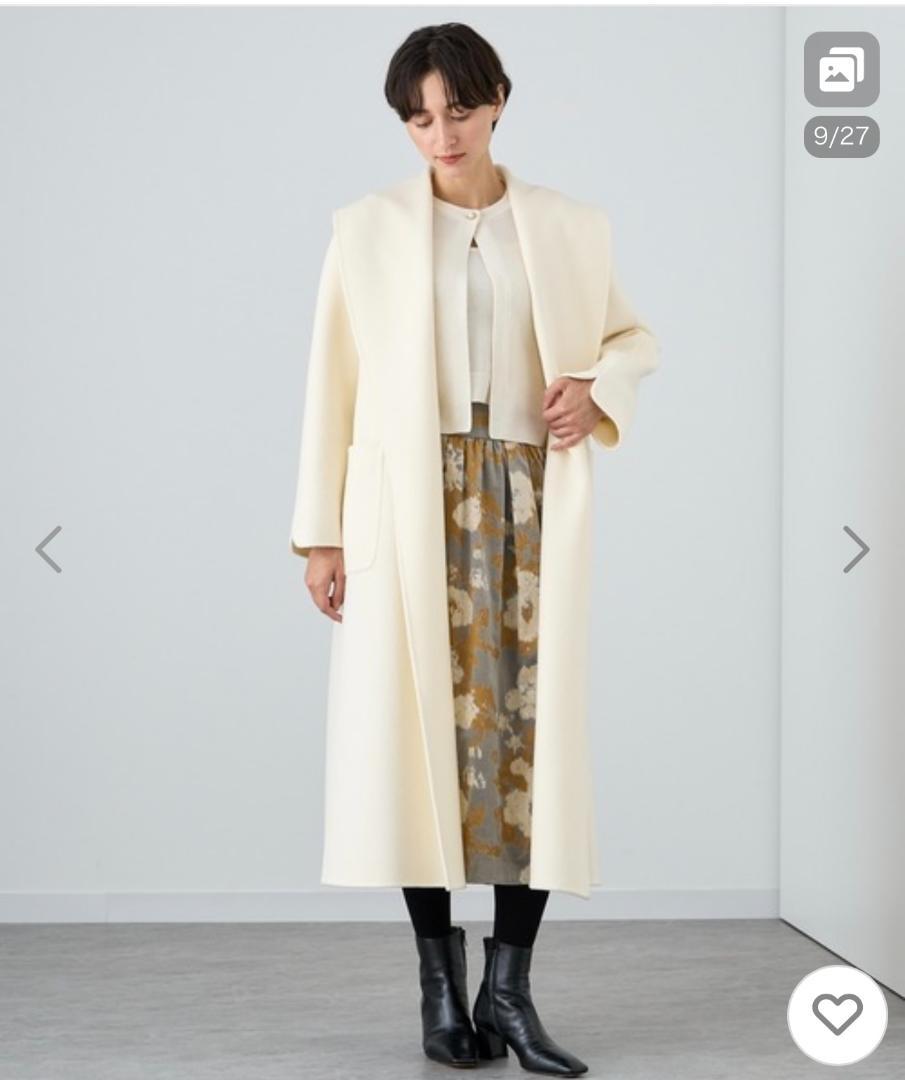This screenshot has height=1080, width=905.
Task: Go to the previous product photo
Action: [x=49, y=549]
